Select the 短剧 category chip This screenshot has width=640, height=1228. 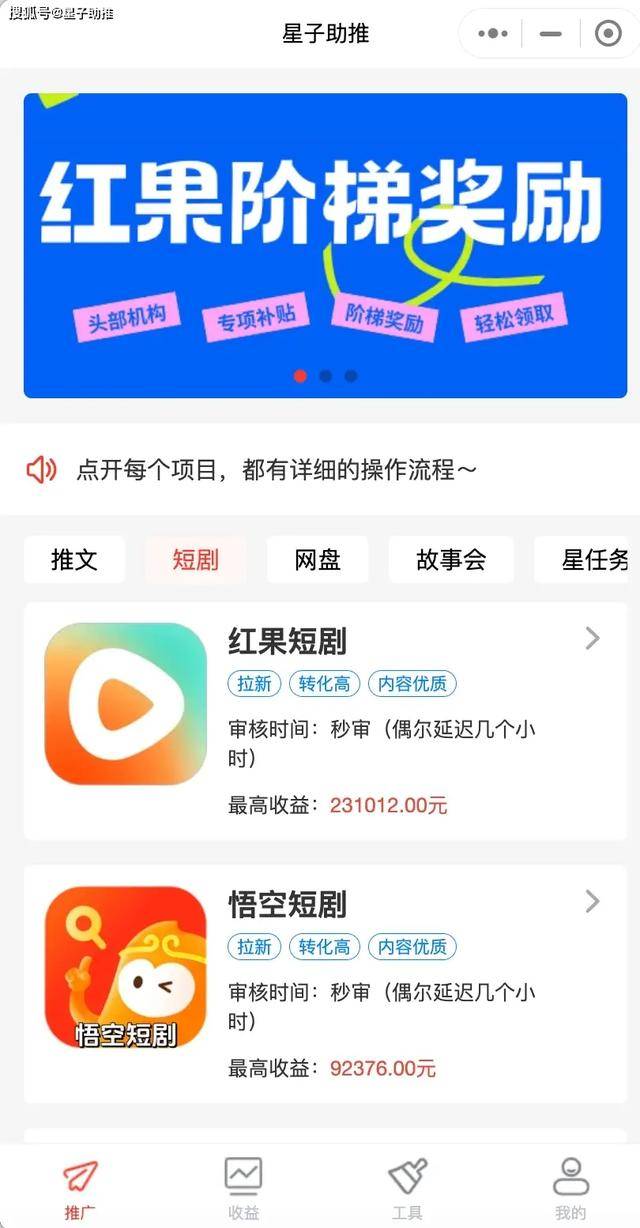tap(195, 560)
